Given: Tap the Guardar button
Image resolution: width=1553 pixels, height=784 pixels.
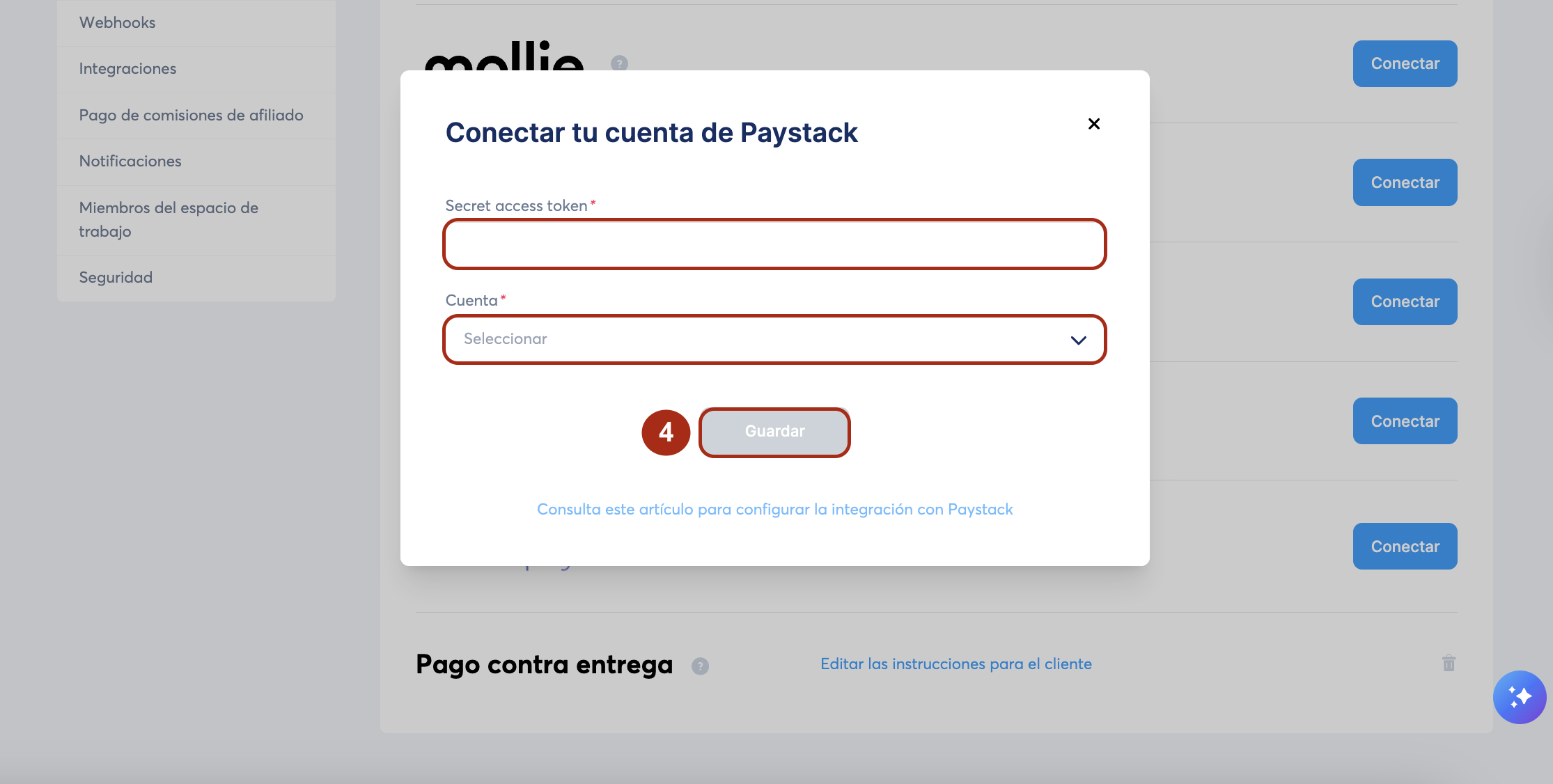Looking at the screenshot, I should pyautogui.click(x=774, y=432).
